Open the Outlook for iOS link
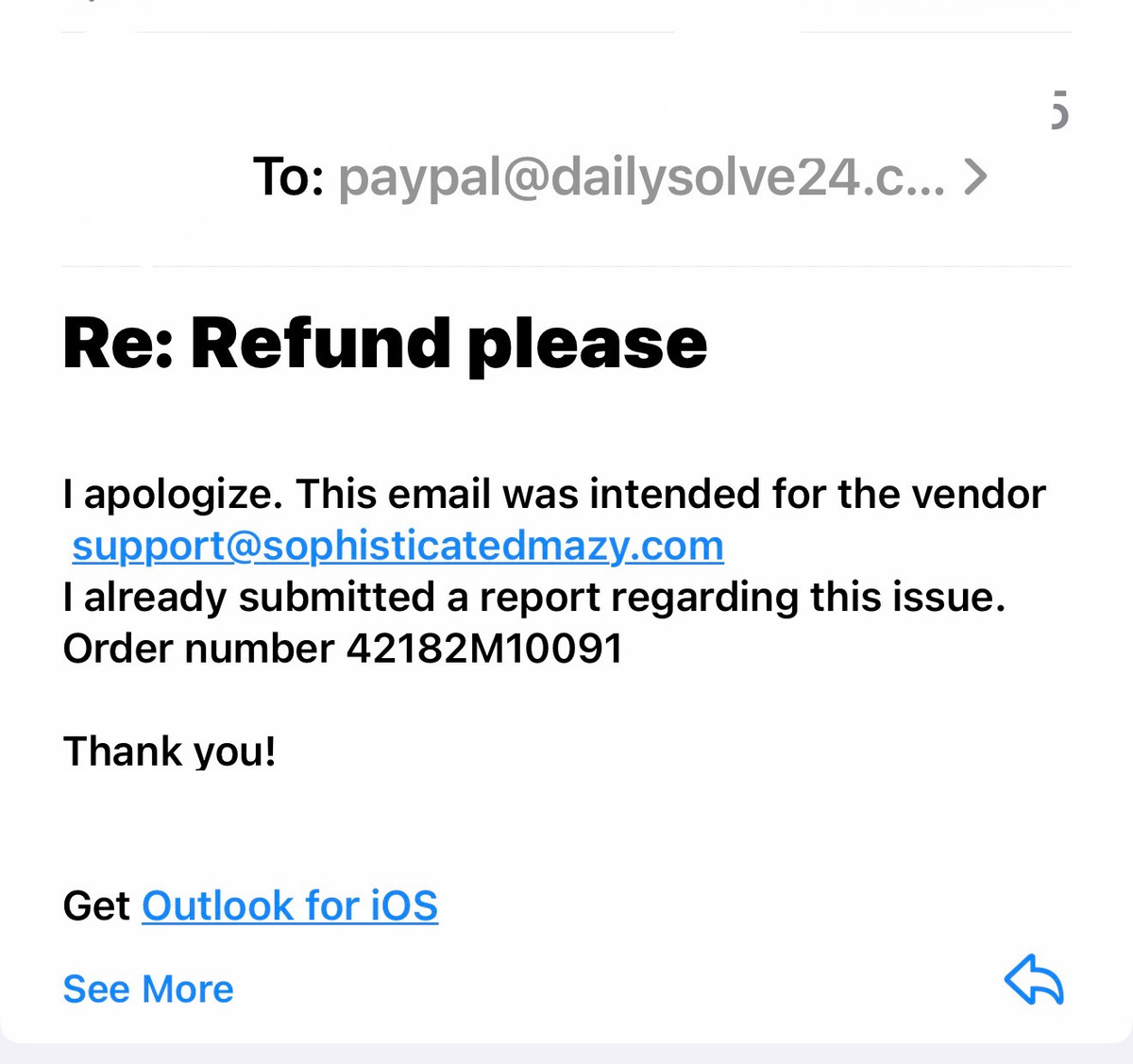The image size is (1133, 1064). click(x=290, y=906)
